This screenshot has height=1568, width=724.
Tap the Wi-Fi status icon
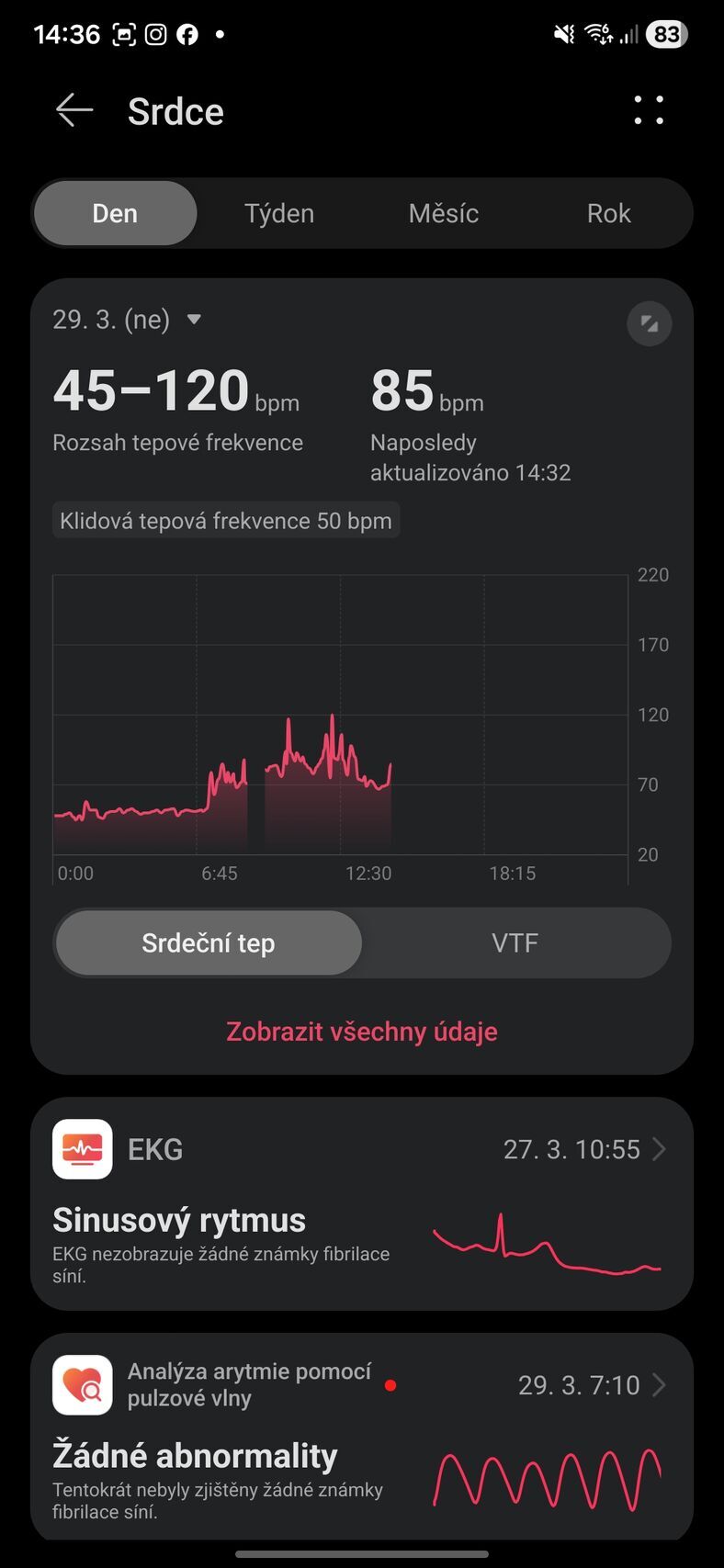[x=598, y=34]
